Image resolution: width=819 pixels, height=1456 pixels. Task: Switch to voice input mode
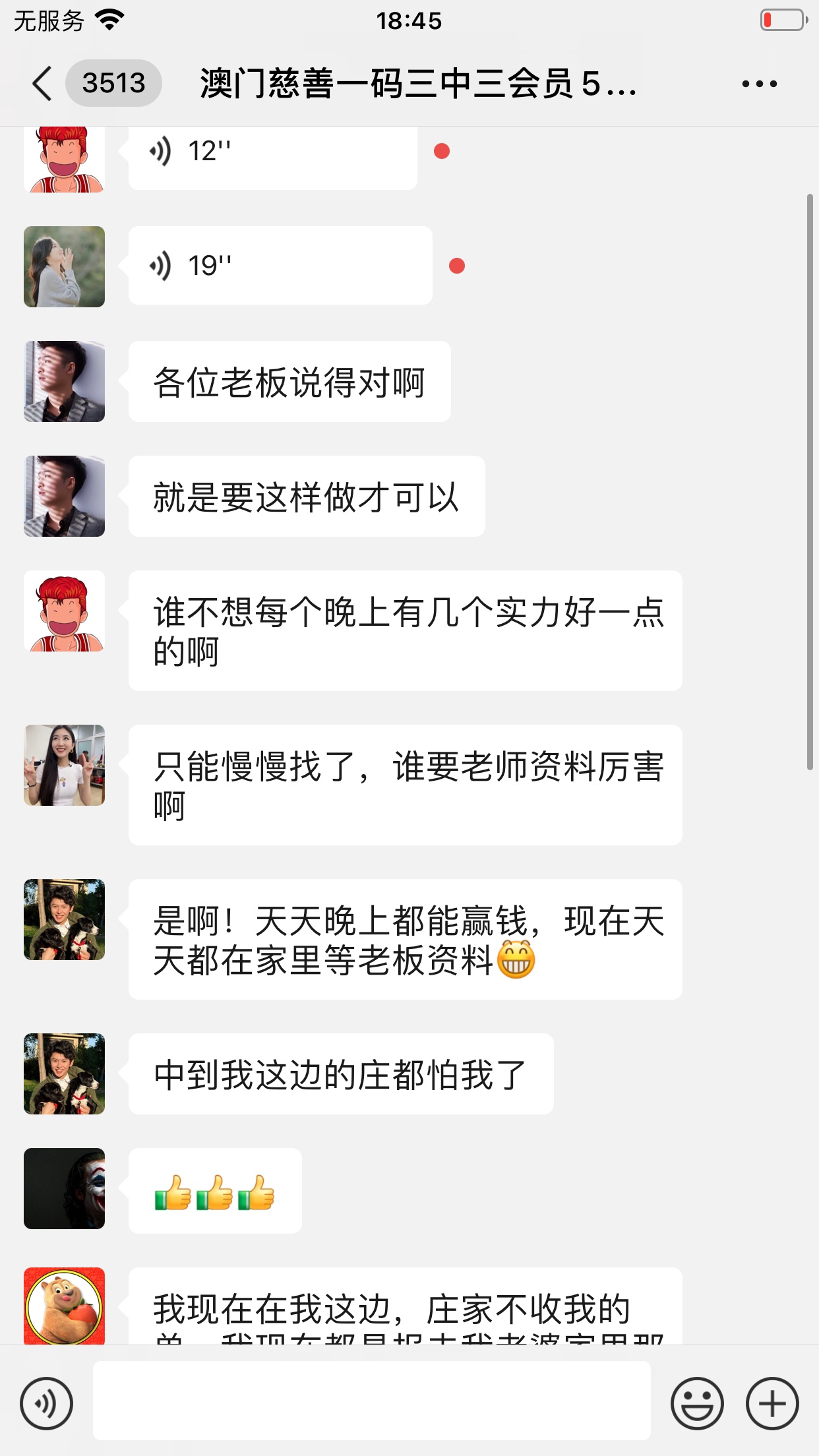[x=46, y=1403]
